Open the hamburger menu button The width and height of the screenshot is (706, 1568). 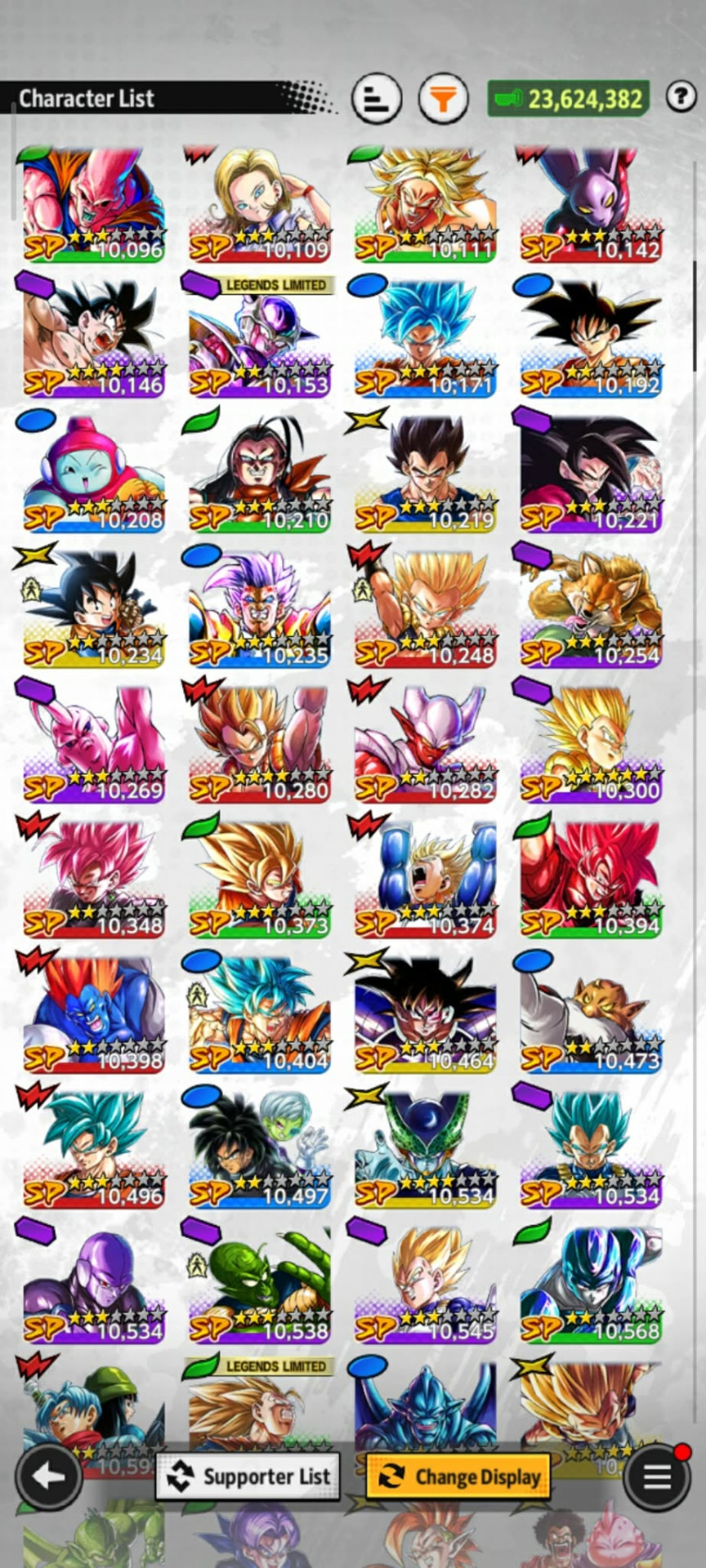coord(657,1476)
